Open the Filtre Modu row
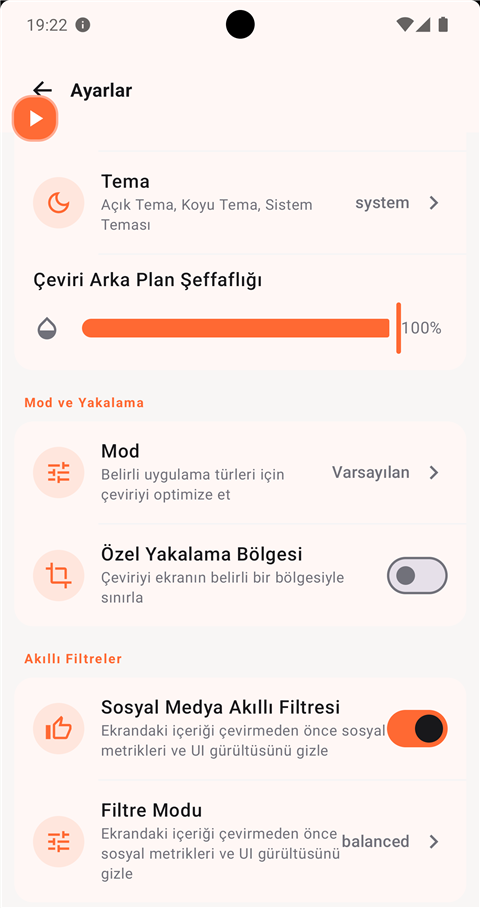The width and height of the screenshot is (480, 908). point(240,841)
